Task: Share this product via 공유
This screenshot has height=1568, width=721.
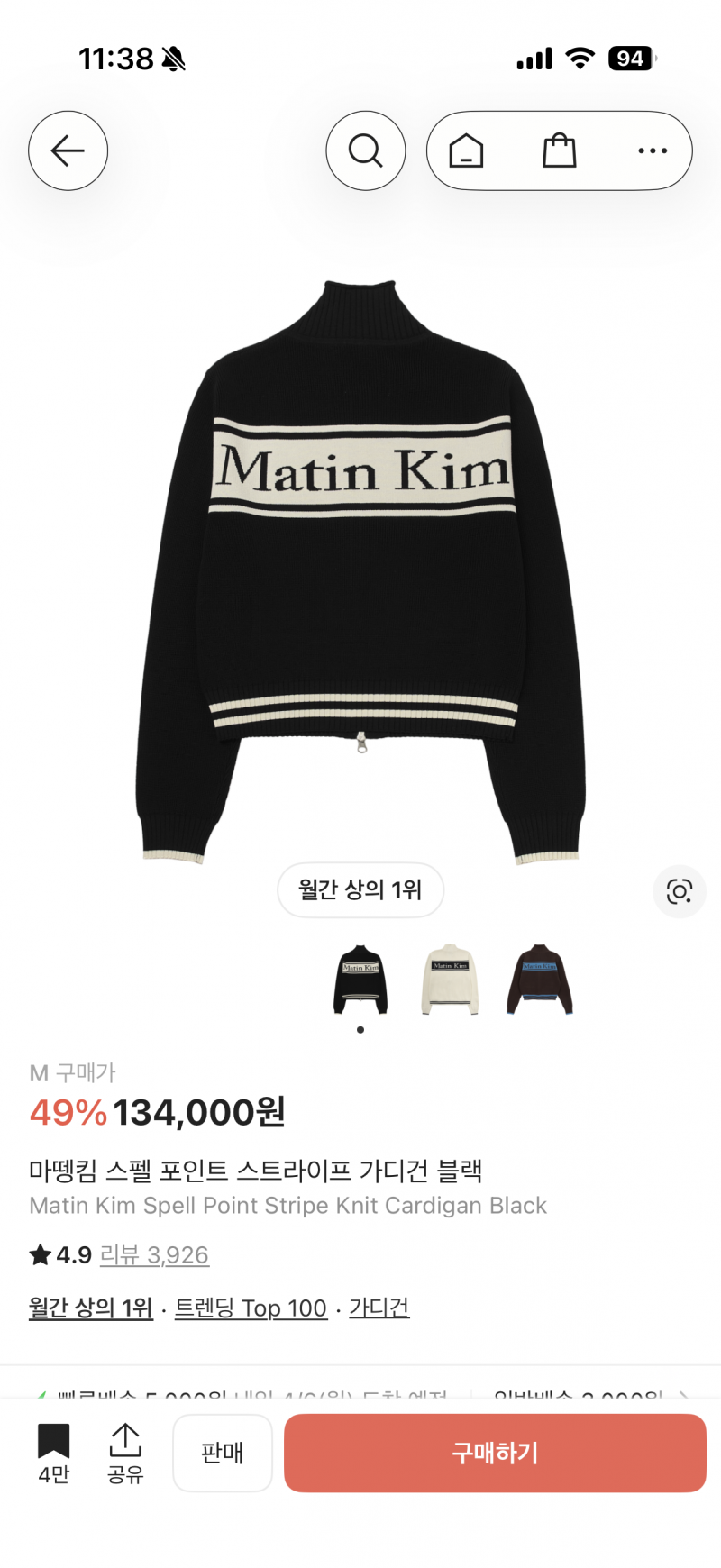Action: click(125, 1452)
